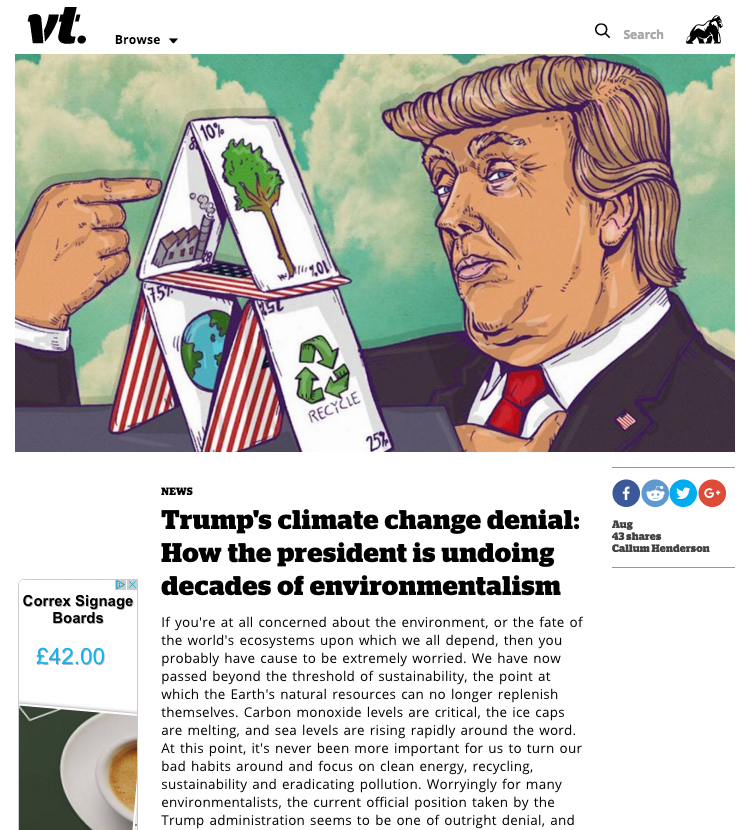
Task: Open the gorilla profile icon
Action: click(704, 30)
